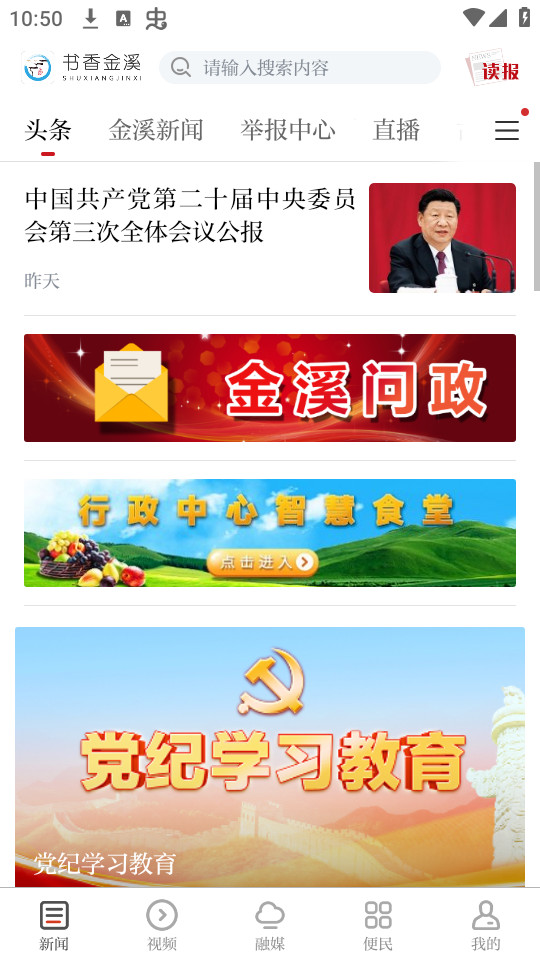Viewport: 540px width, 960px height.
Task: Go to the 融媒 bottom tab
Action: click(x=270, y=925)
